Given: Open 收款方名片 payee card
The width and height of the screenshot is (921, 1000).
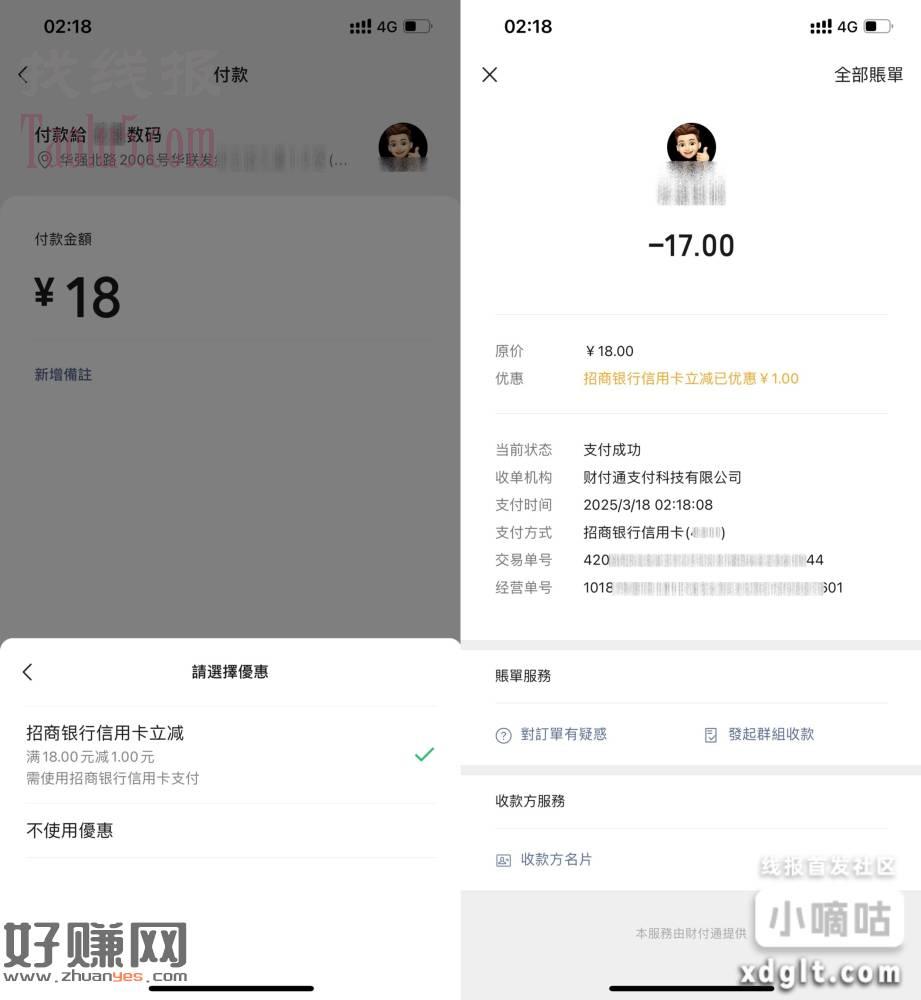Looking at the screenshot, I should pyautogui.click(x=545, y=859).
